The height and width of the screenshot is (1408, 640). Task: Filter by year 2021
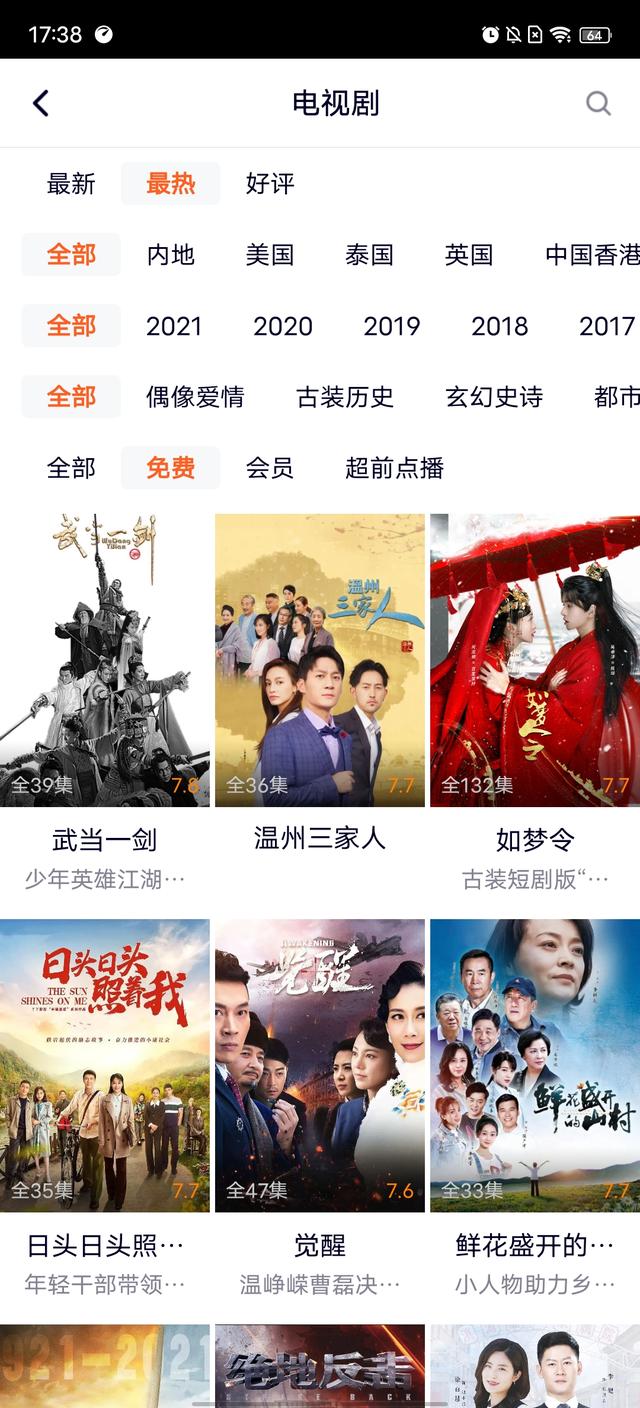[174, 326]
